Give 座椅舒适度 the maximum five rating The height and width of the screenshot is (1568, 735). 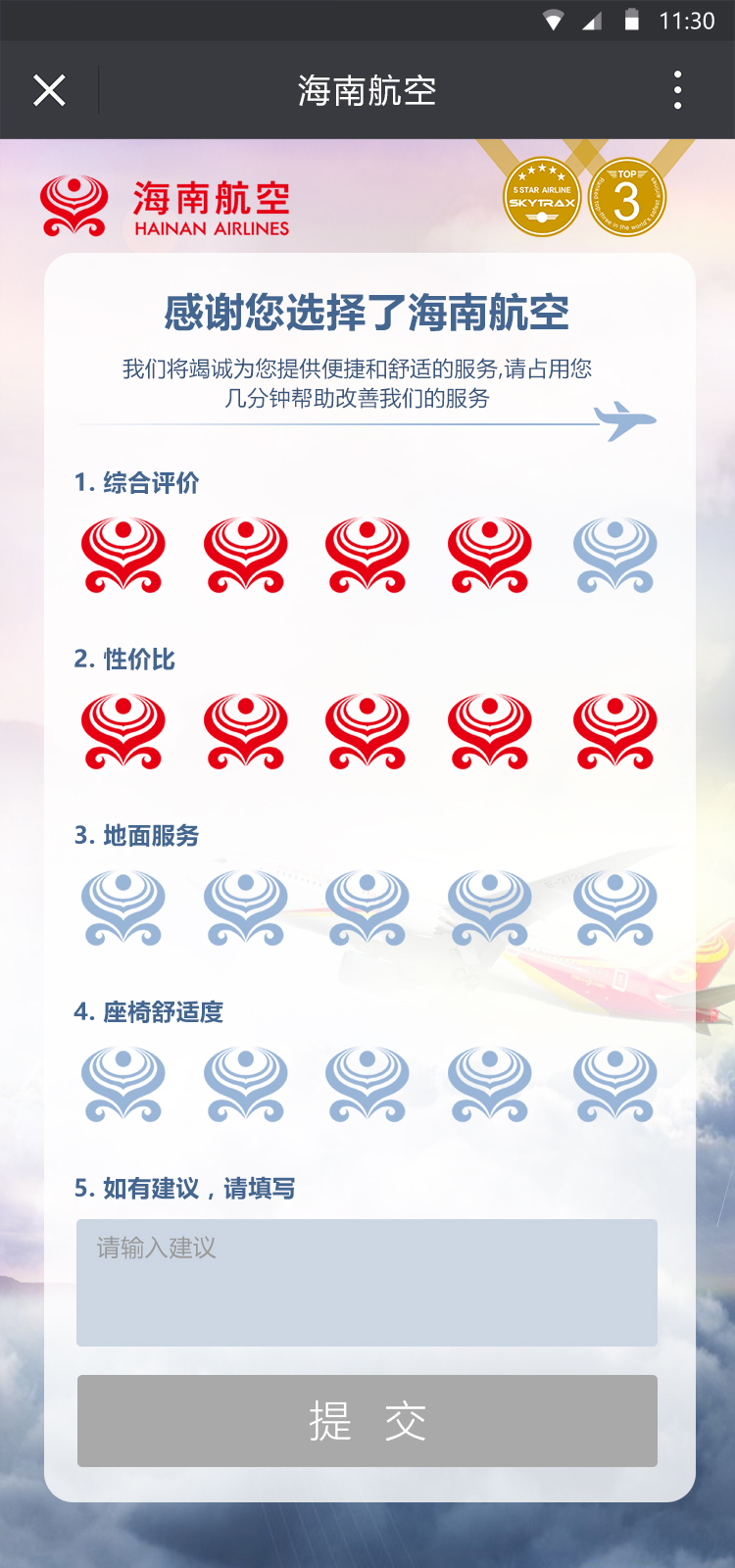point(614,1084)
